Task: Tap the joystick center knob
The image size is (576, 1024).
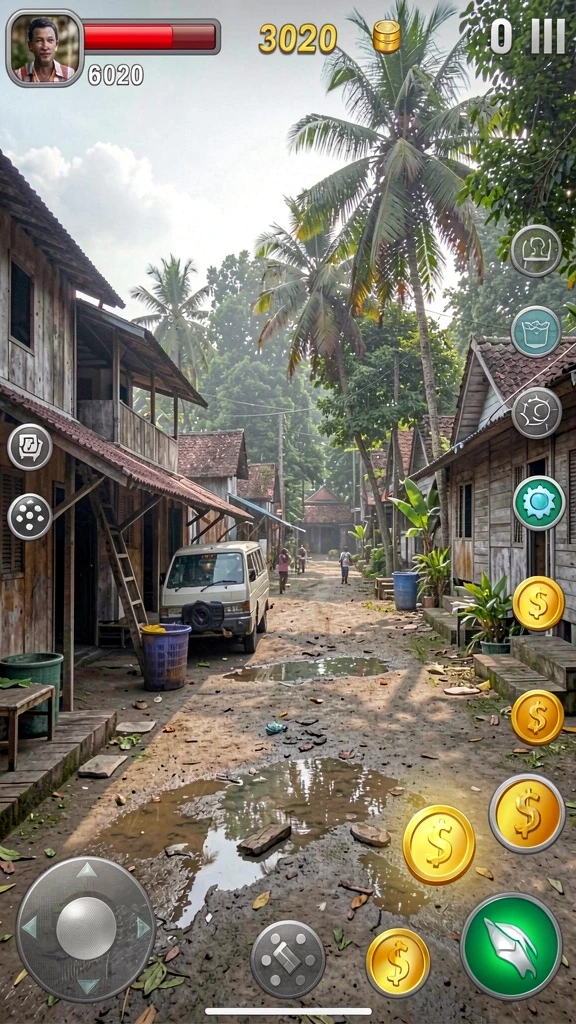Action: tap(86, 928)
